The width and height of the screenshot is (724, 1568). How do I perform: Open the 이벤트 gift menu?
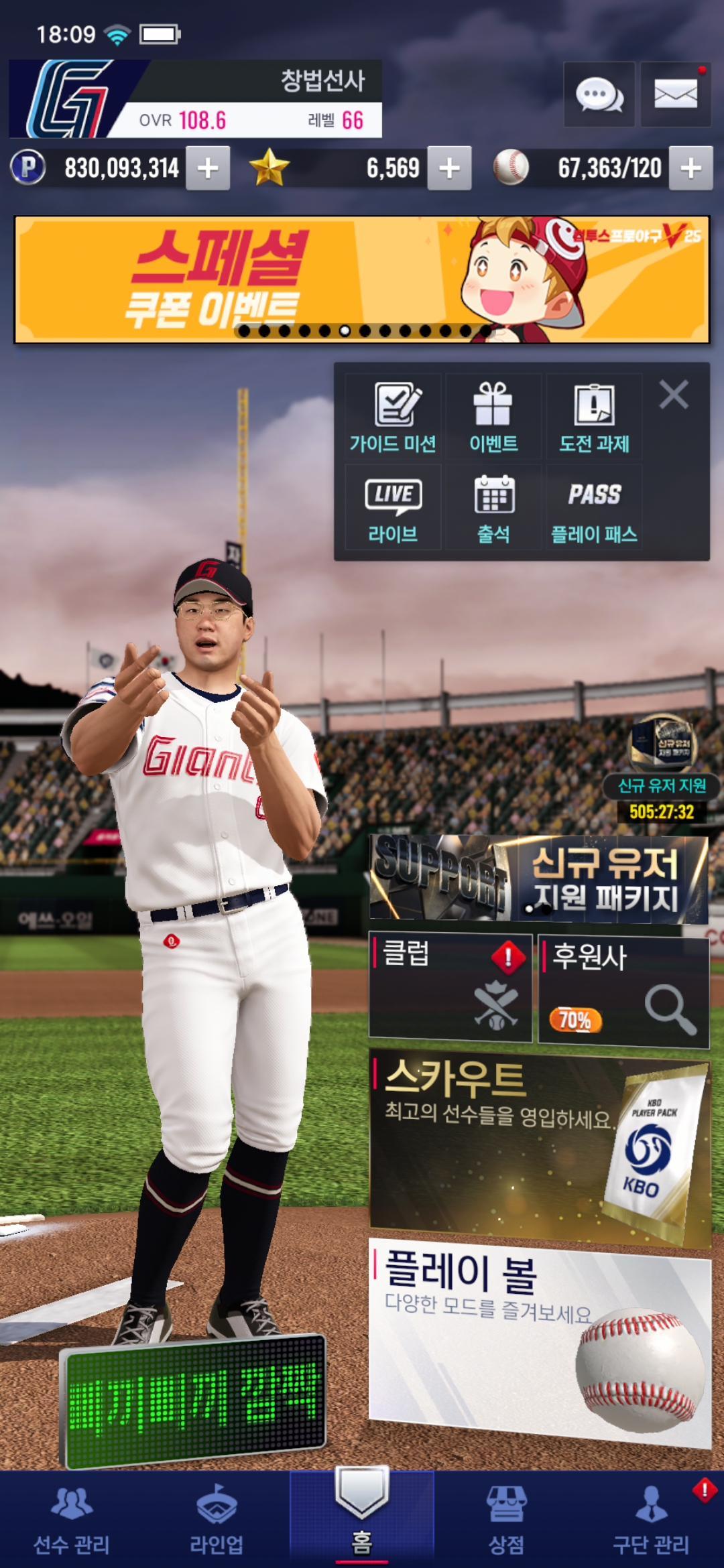click(493, 417)
